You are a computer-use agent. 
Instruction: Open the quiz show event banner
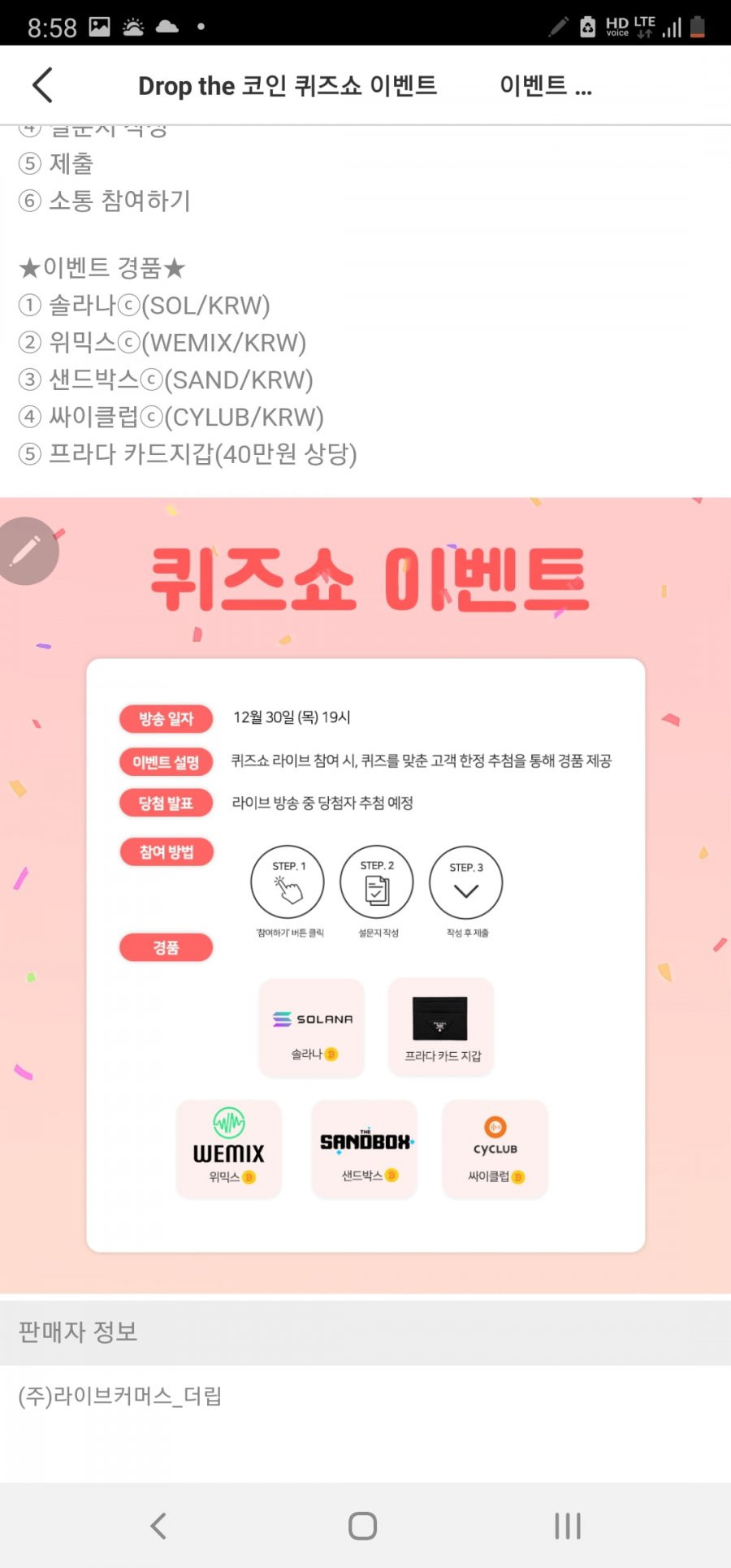click(365, 894)
